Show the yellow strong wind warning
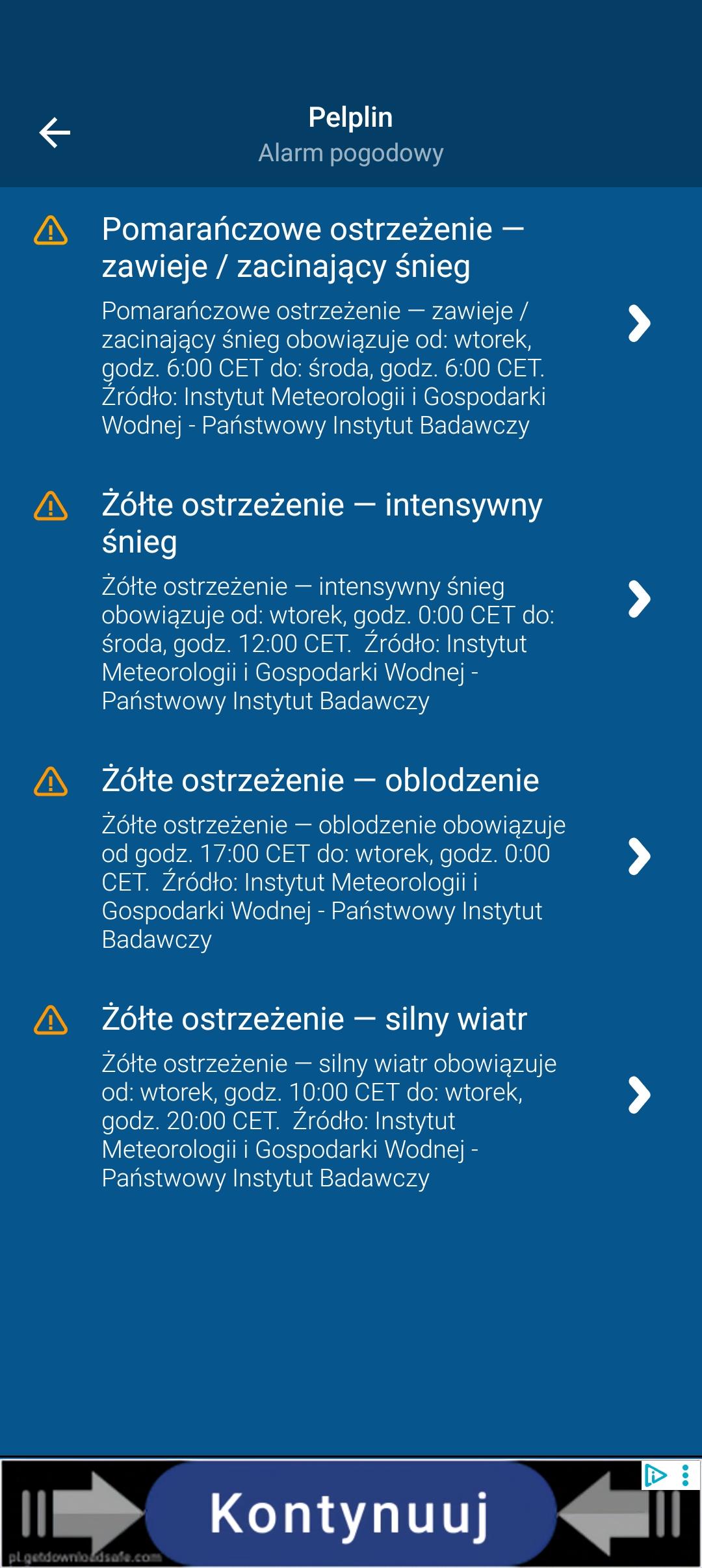702x1568 pixels. click(351, 1096)
